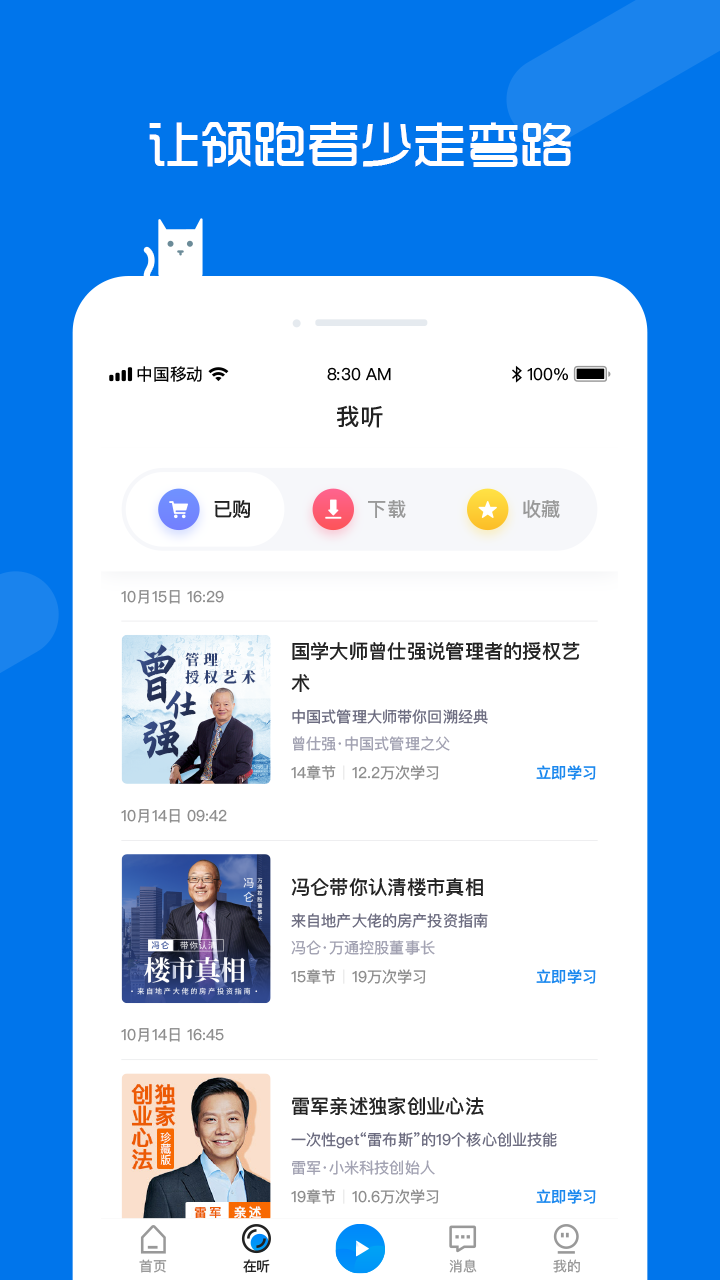This screenshot has height=1280, width=720.
Task: Click the download icon next to 下载
Action: [333, 509]
